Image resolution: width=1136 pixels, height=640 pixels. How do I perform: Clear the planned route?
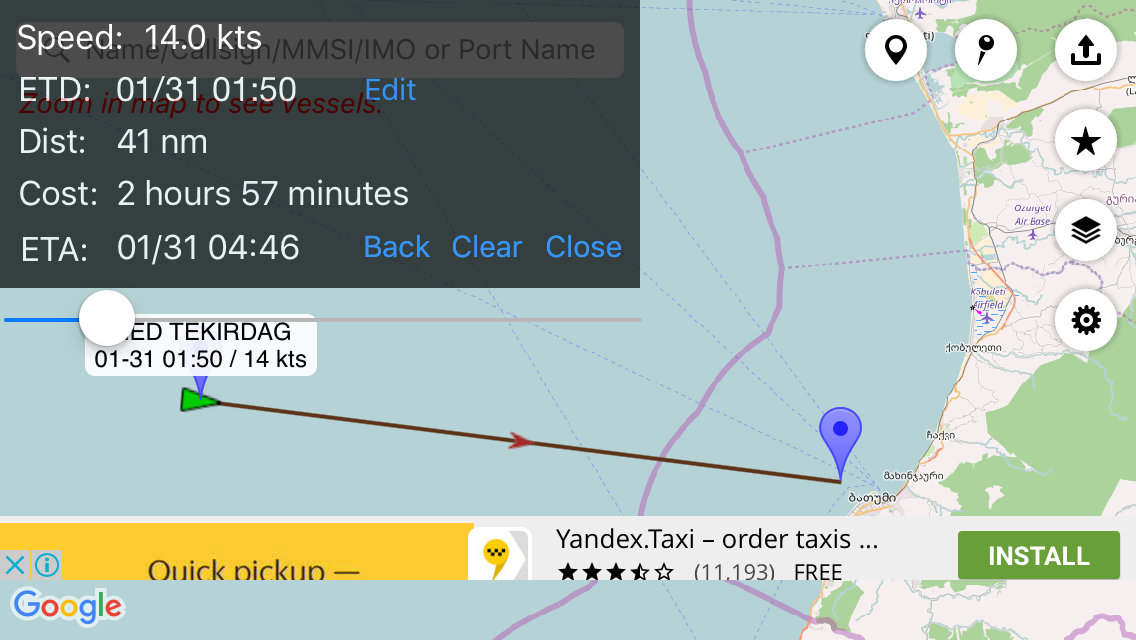pos(487,247)
